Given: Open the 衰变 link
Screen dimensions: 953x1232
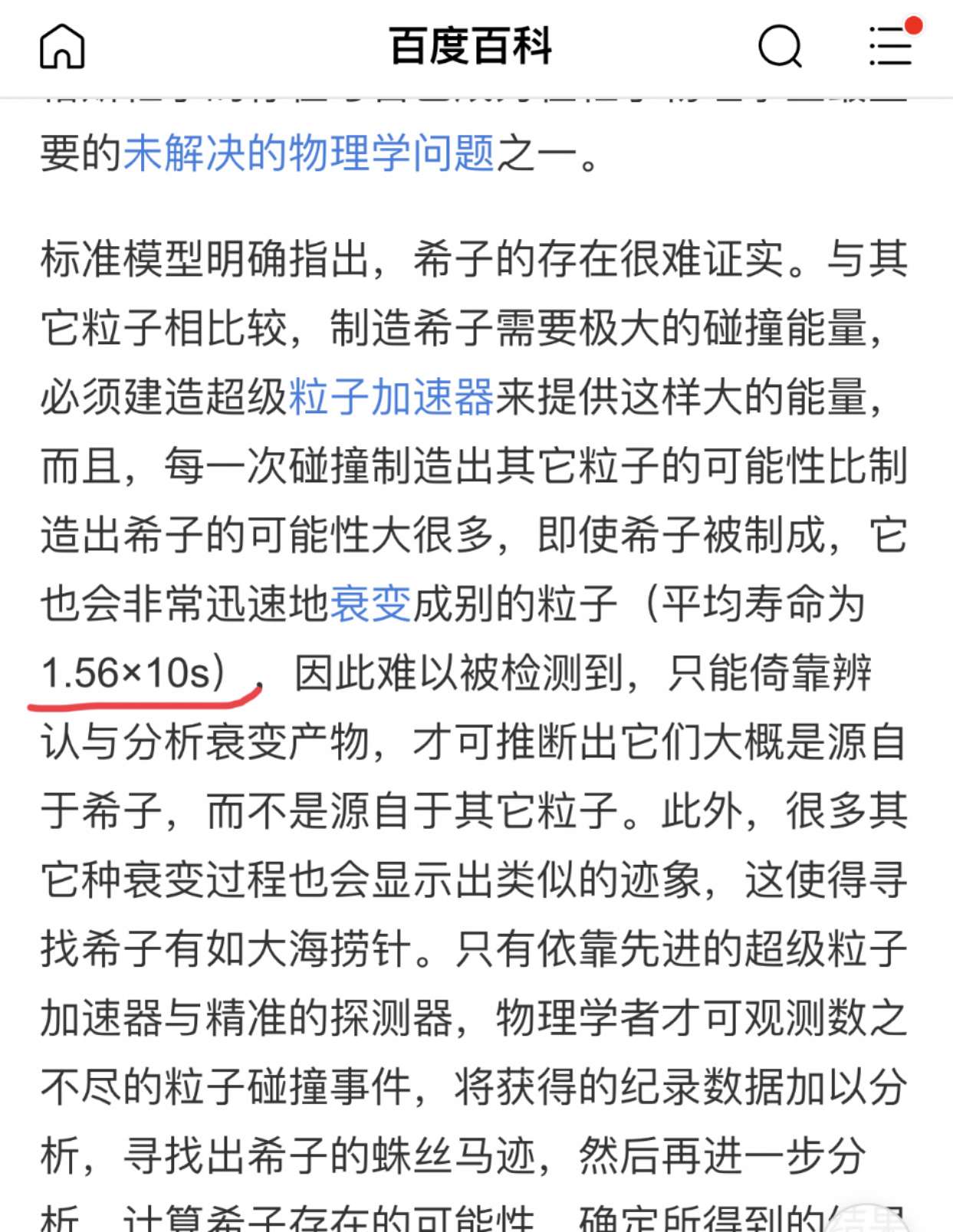Looking at the screenshot, I should point(370,604).
